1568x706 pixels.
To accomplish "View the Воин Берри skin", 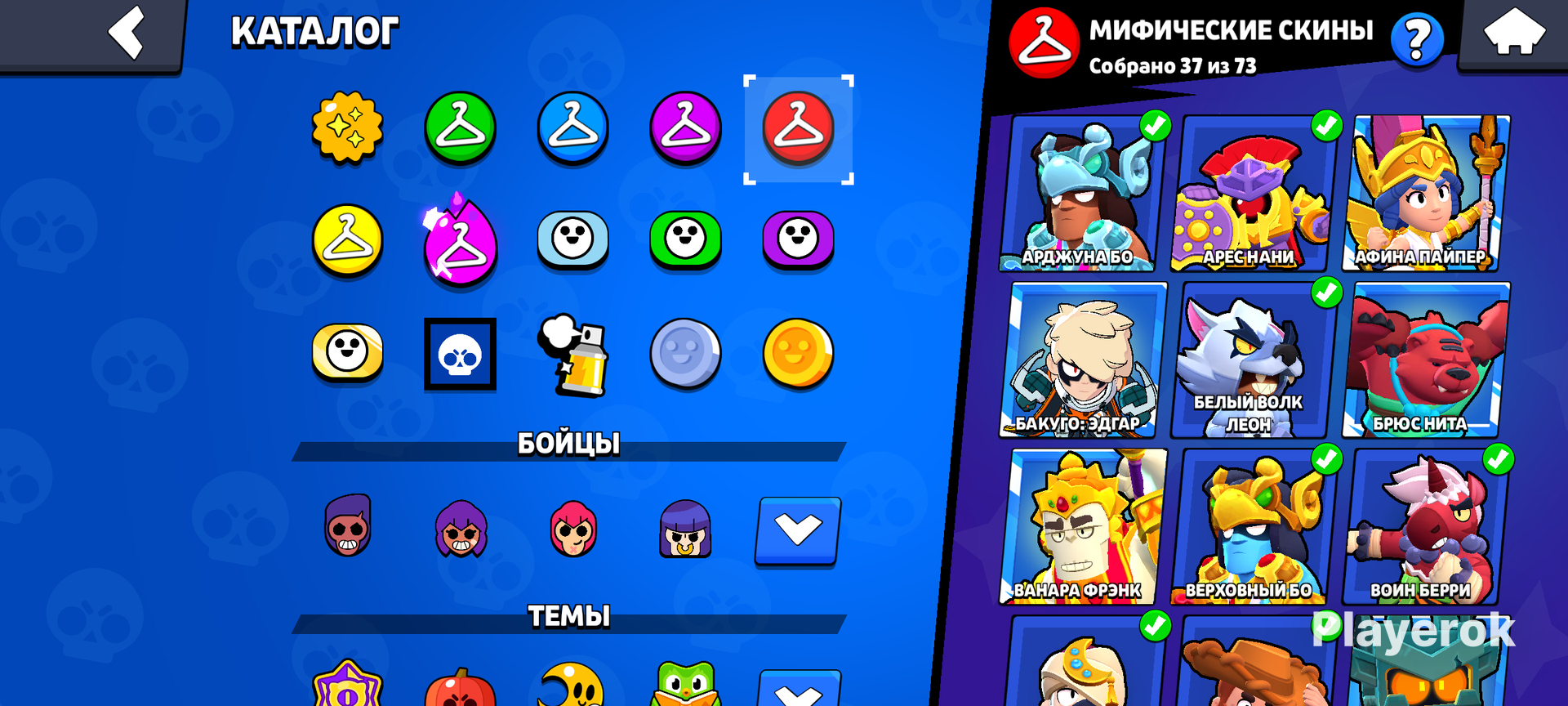I will tap(1425, 526).
